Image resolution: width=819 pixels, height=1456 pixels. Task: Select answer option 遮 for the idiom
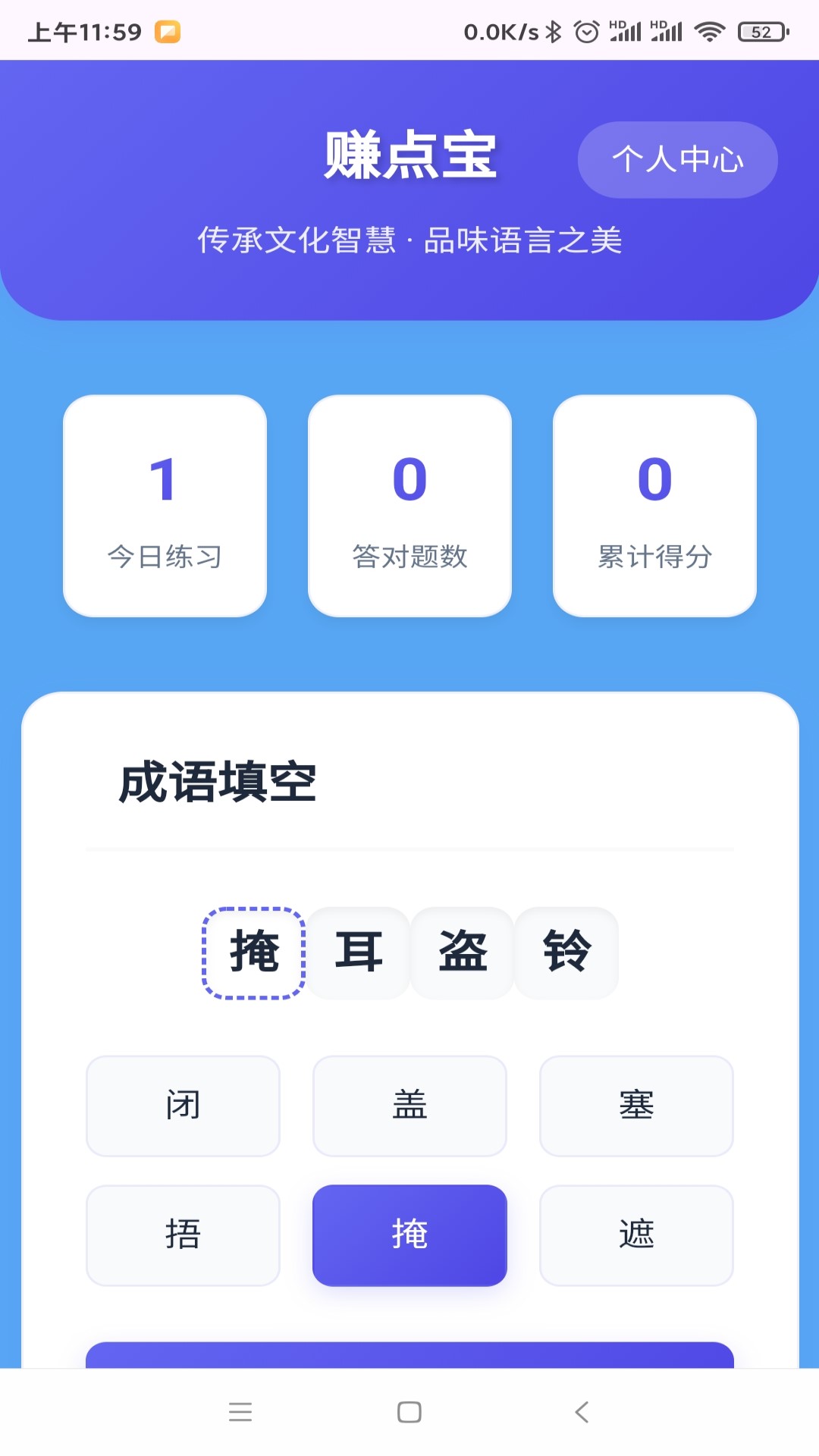(637, 1235)
